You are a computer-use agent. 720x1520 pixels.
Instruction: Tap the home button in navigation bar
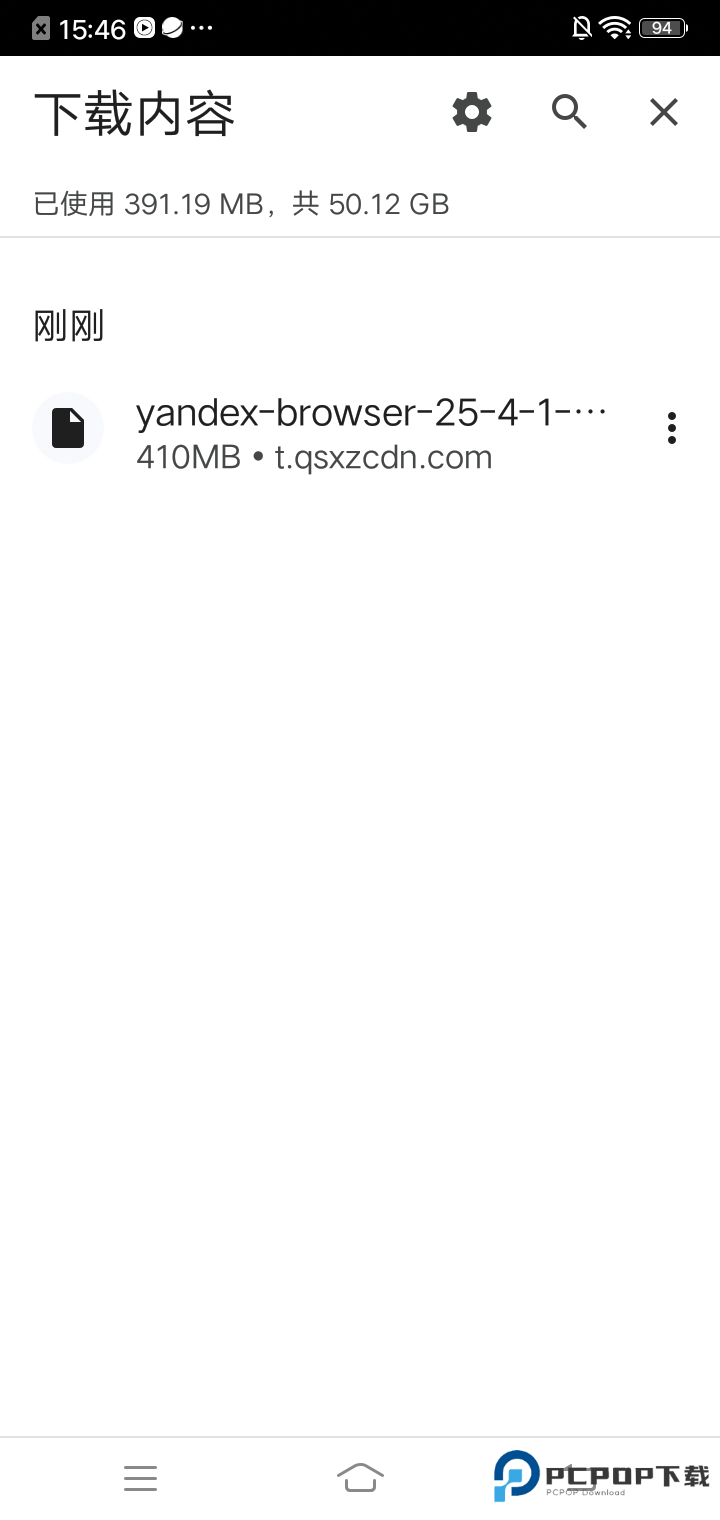point(362,1477)
